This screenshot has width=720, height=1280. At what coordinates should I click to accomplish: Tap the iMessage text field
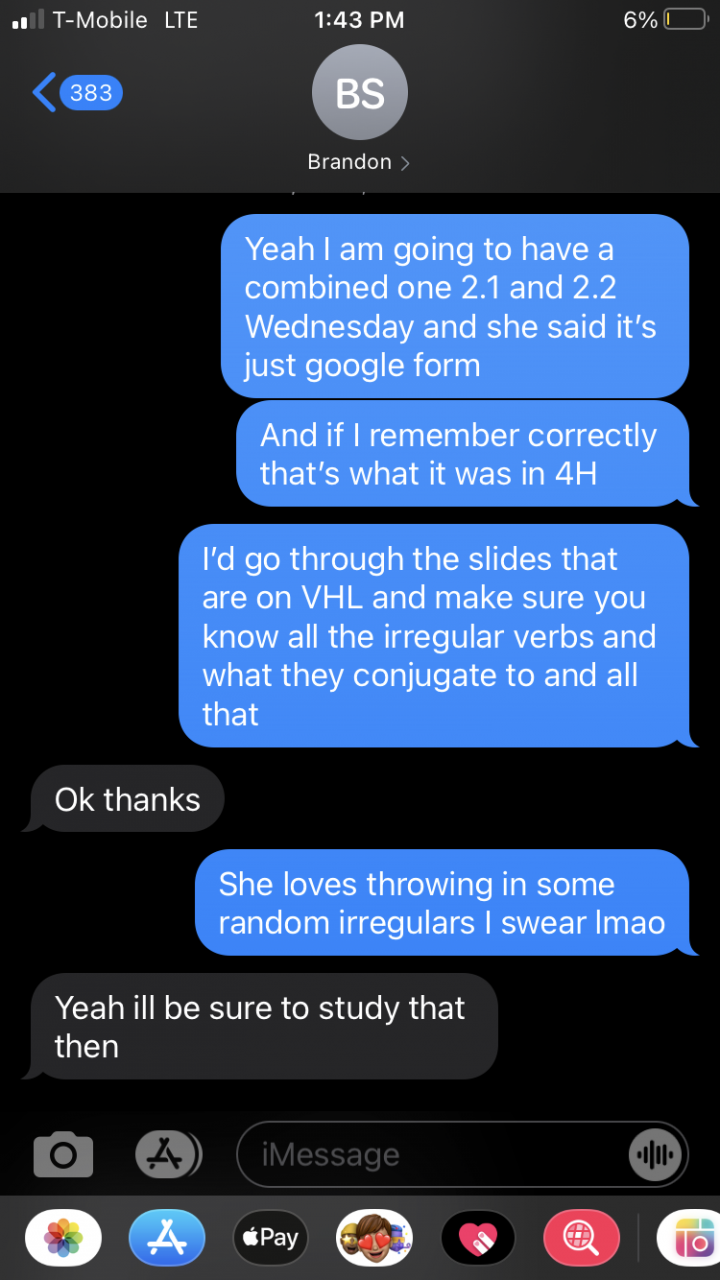pyautogui.click(x=430, y=1155)
